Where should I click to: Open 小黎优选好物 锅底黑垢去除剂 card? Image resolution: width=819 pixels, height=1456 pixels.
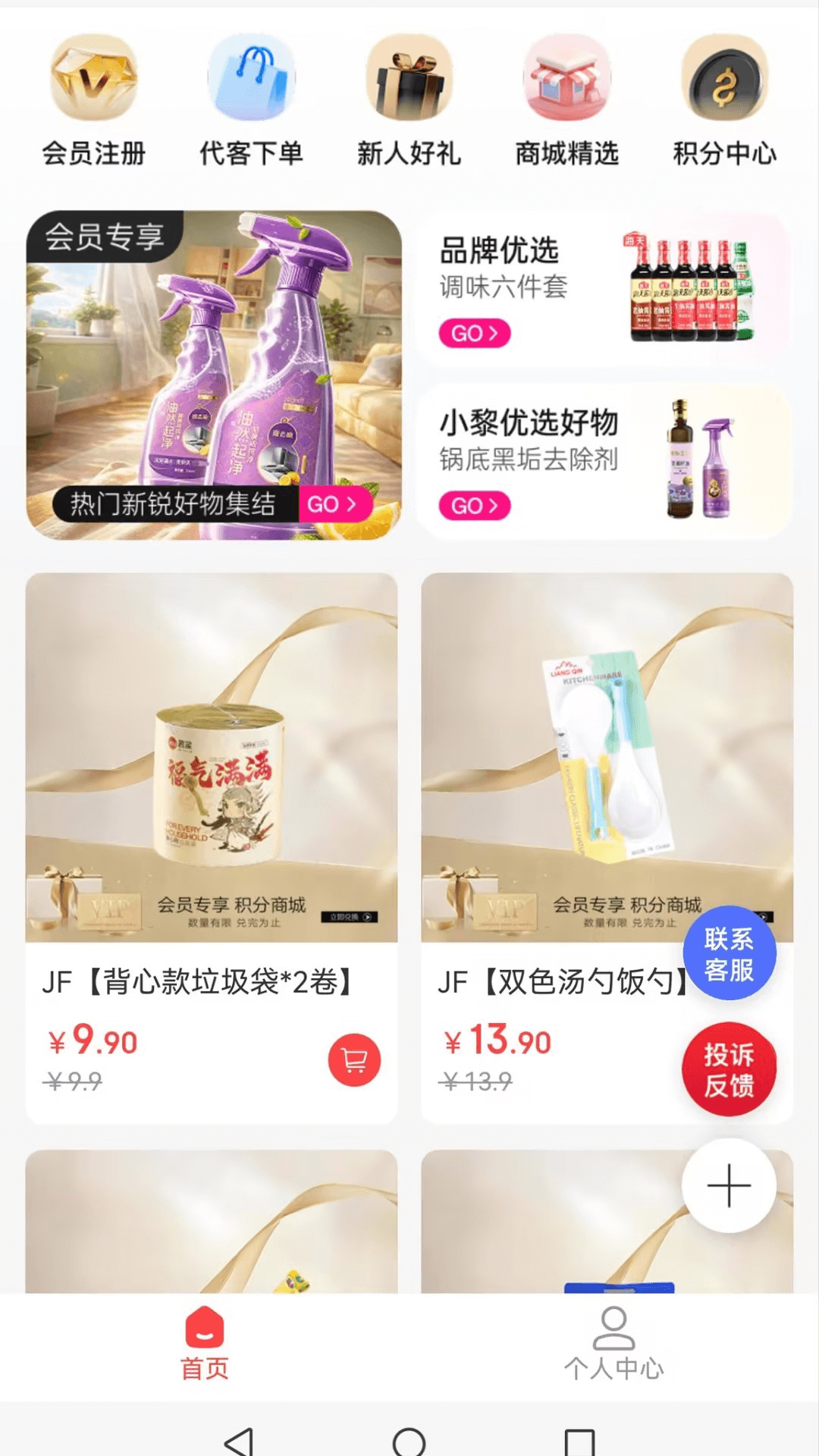tap(604, 461)
